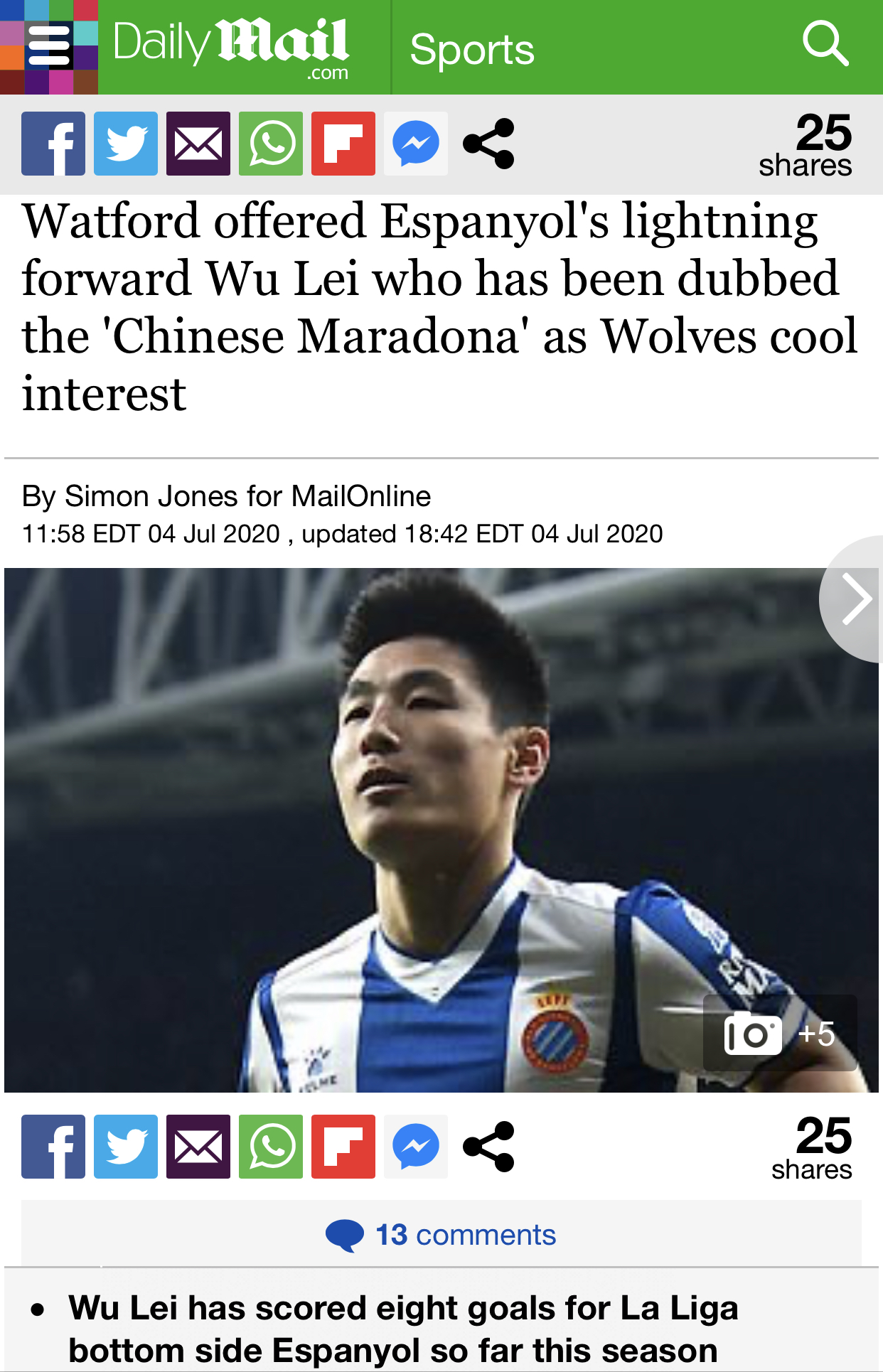Open the general share icon below the photo
This screenshot has height=1372, width=883.
pos(488,1147)
